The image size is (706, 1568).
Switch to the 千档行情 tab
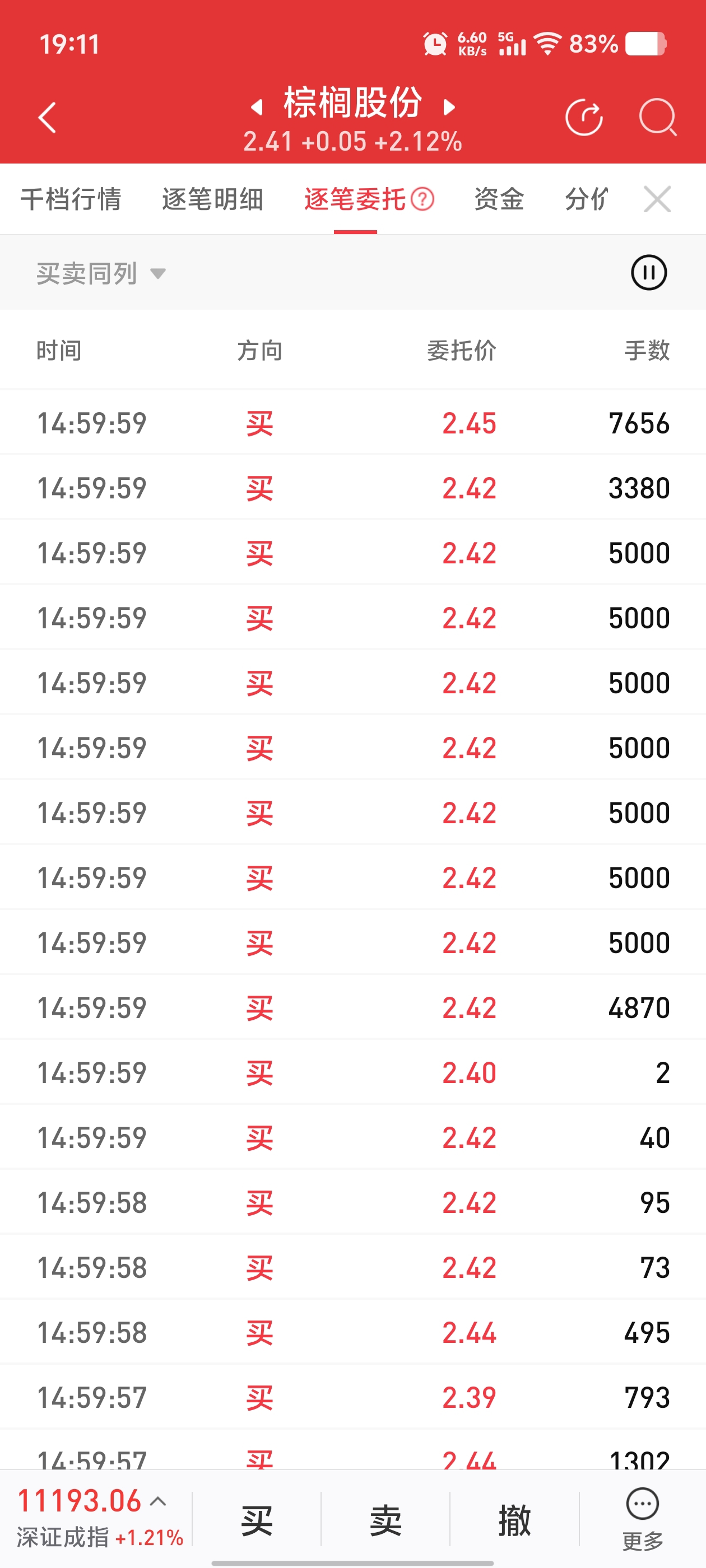point(71,200)
